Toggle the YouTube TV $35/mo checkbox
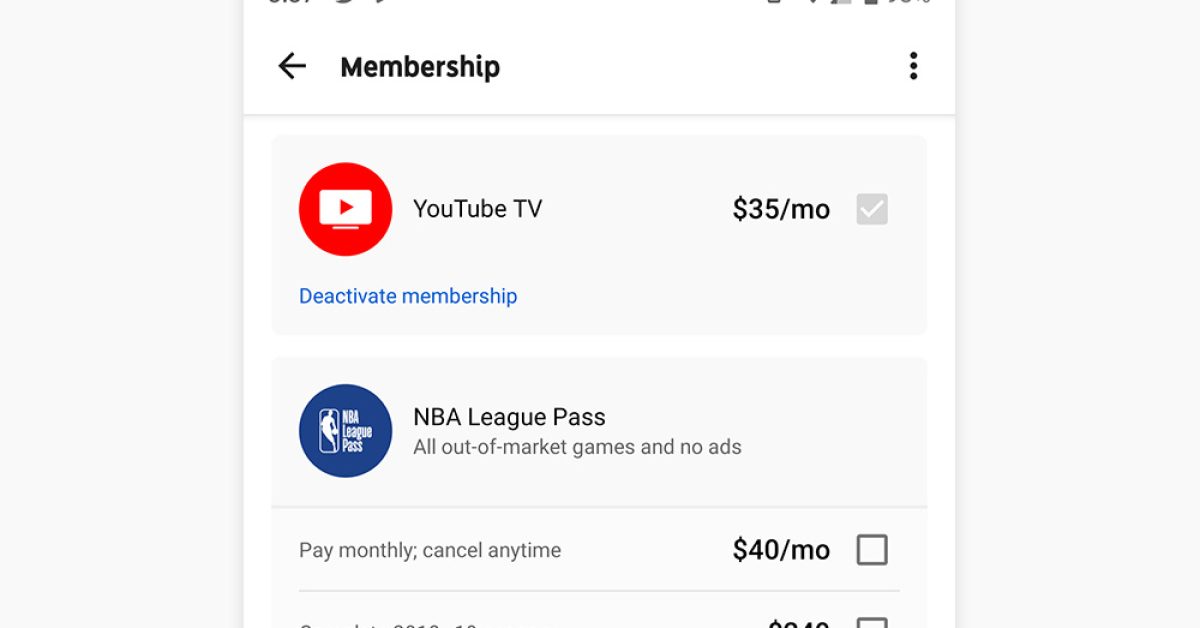The image size is (1200, 628). [x=872, y=209]
